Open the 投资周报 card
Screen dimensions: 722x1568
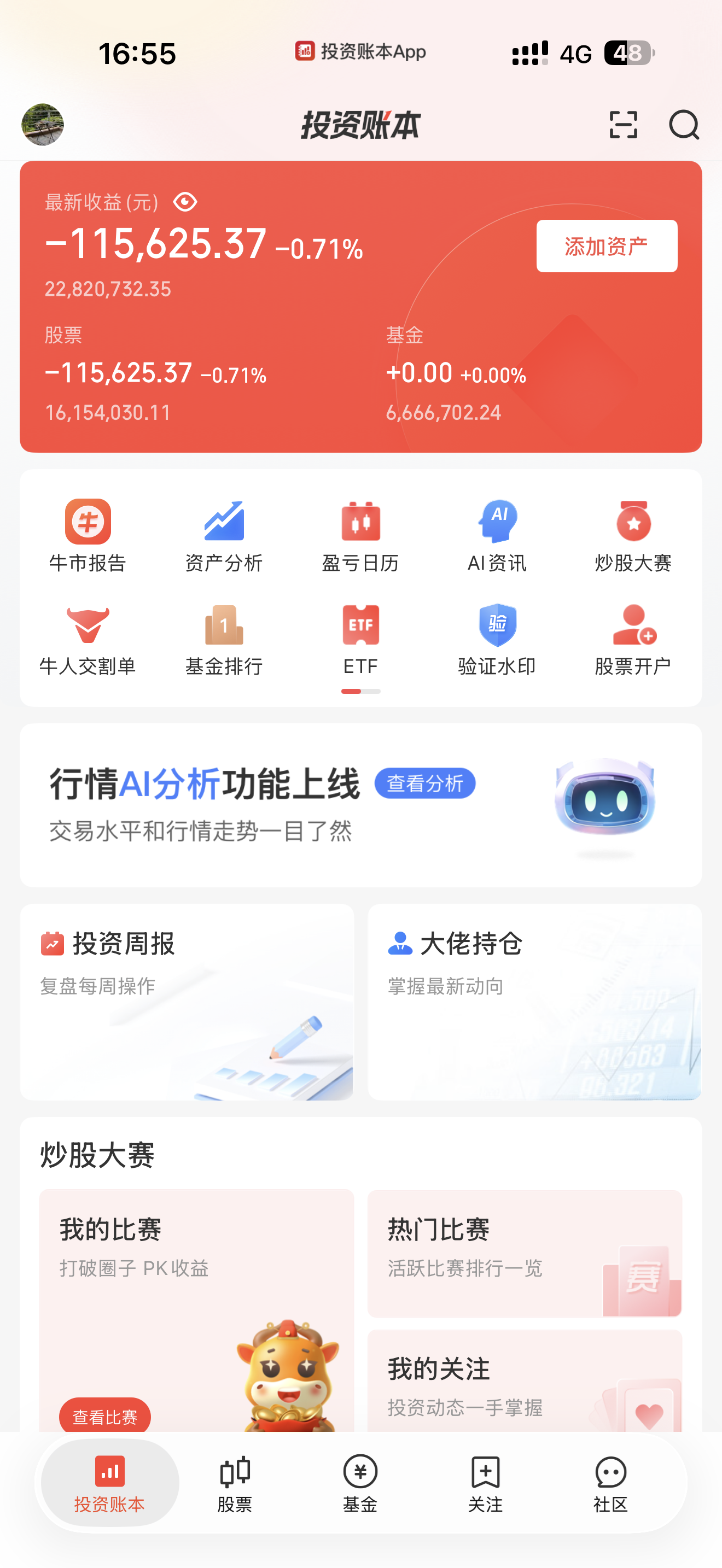pos(187,1001)
